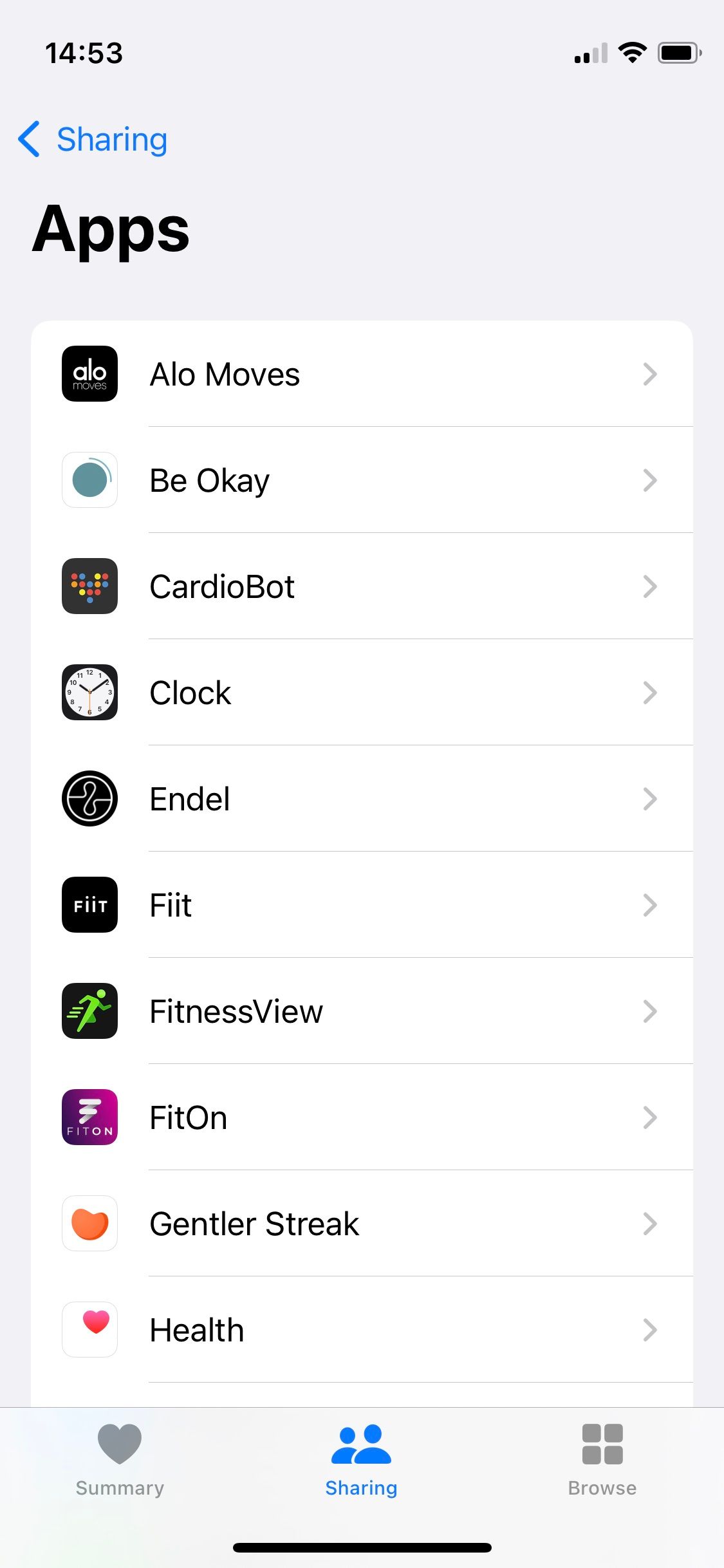
Task: Go back to Sharing
Action: tap(93, 139)
